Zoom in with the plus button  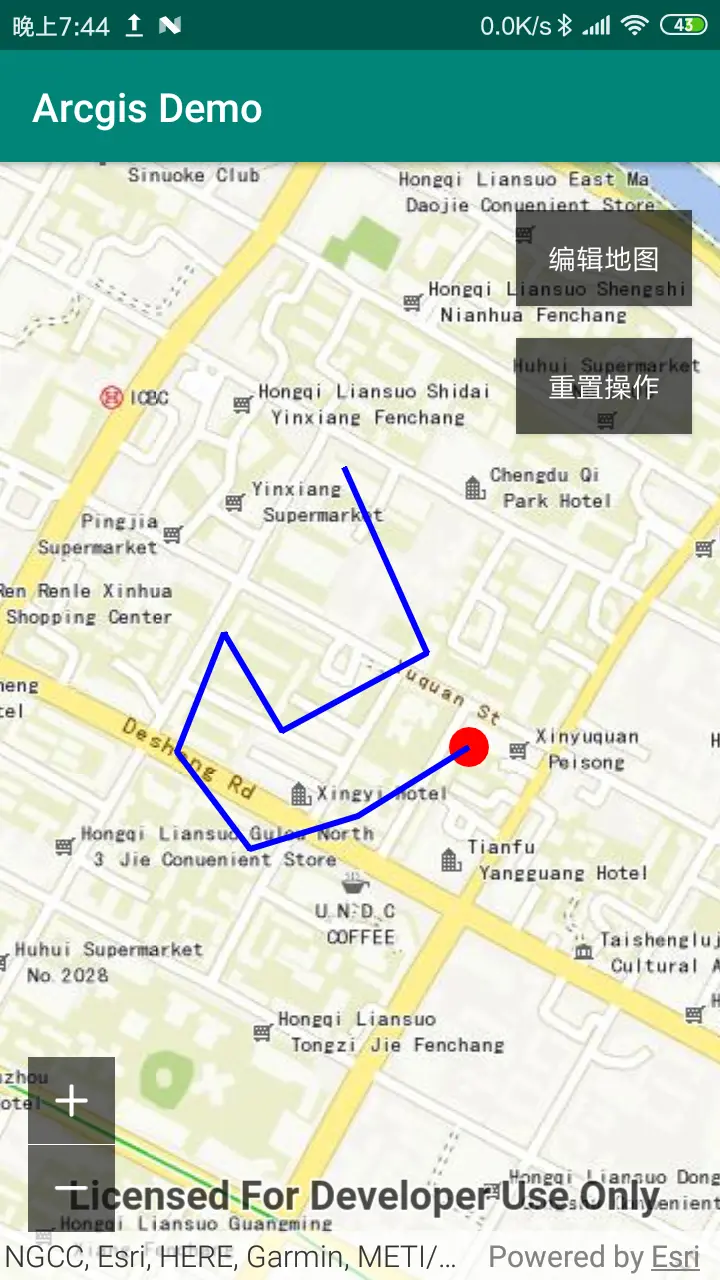pos(71,1100)
